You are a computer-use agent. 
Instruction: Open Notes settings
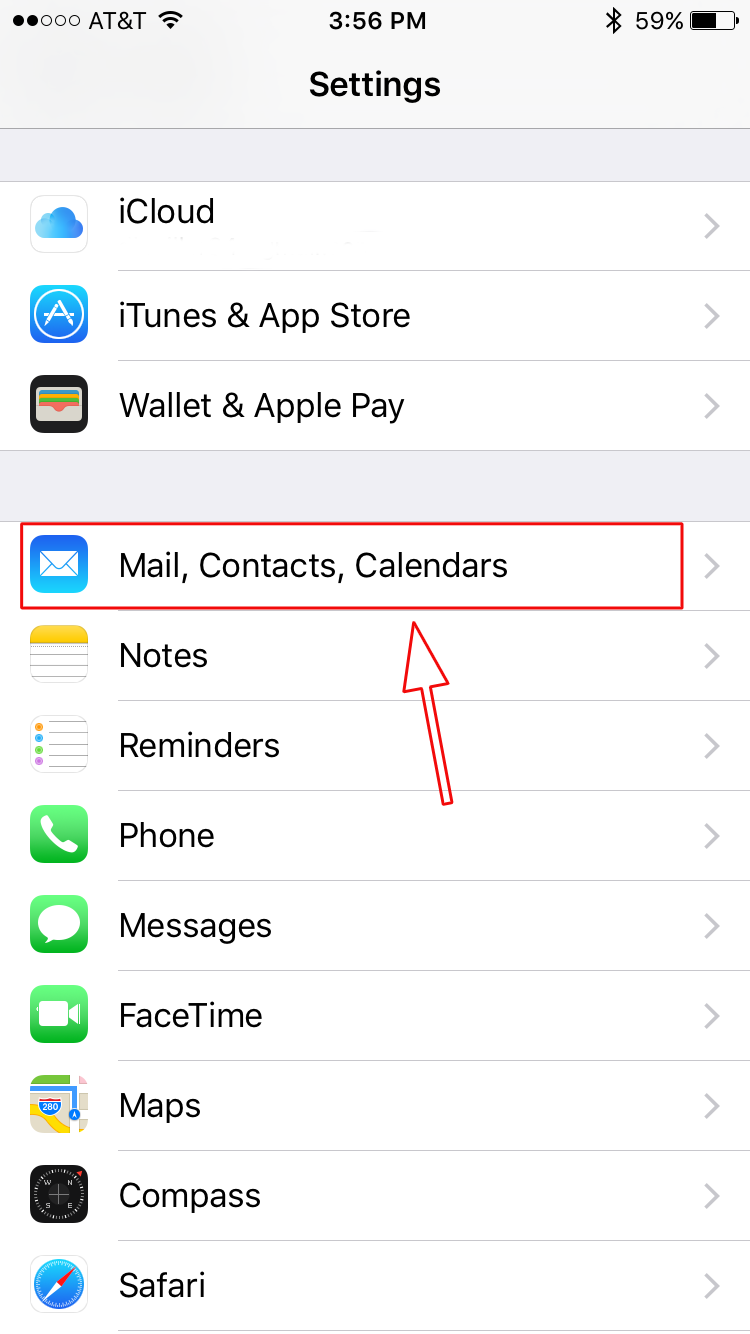[x=375, y=656]
